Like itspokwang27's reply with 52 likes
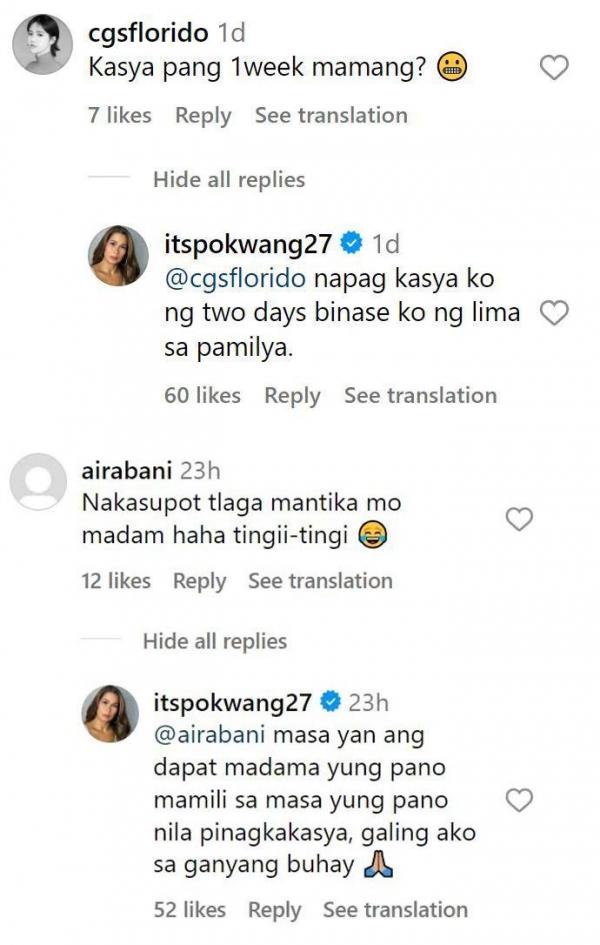The width and height of the screenshot is (600, 945). (519, 800)
